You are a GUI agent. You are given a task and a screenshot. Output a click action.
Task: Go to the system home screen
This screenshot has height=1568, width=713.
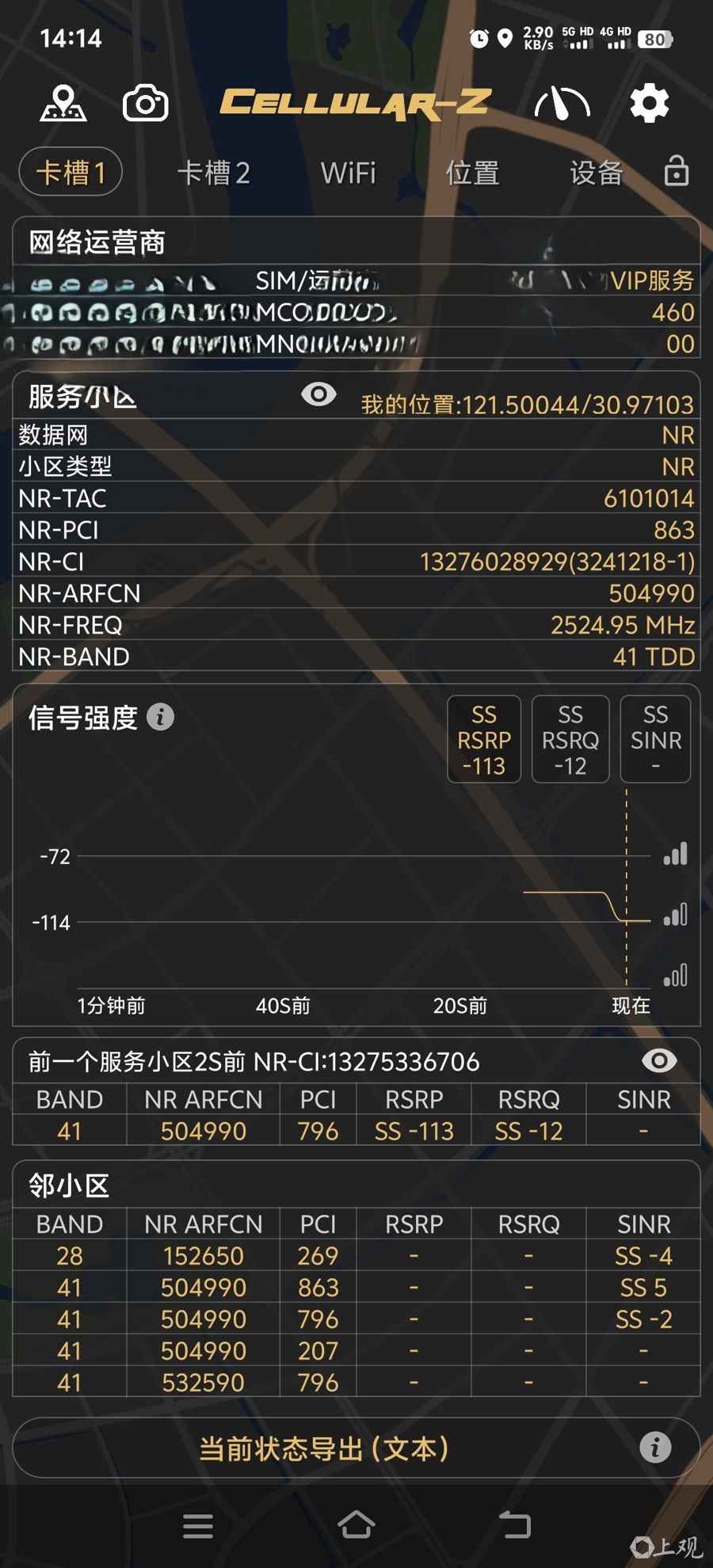[x=356, y=1524]
